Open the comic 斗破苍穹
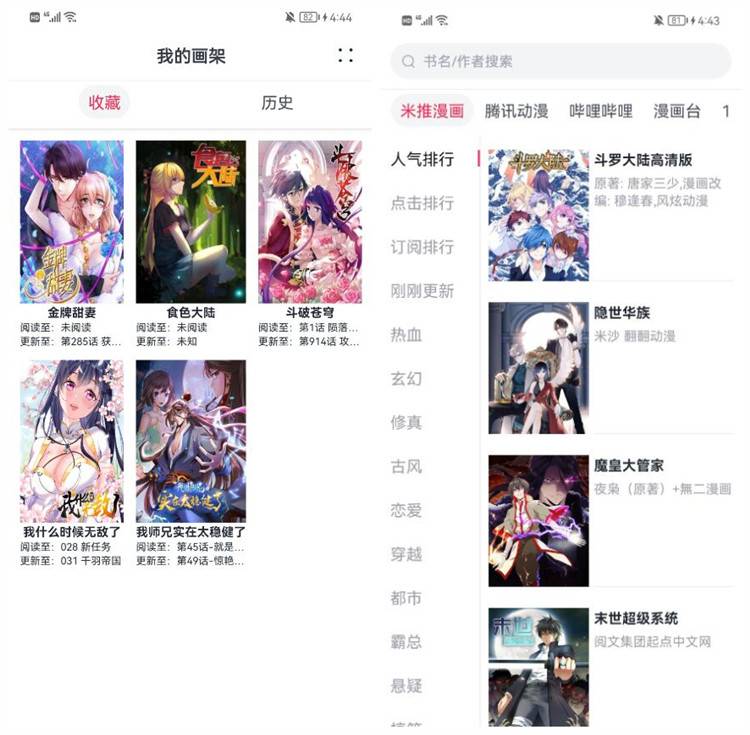750x735 pixels. pyautogui.click(x=308, y=222)
